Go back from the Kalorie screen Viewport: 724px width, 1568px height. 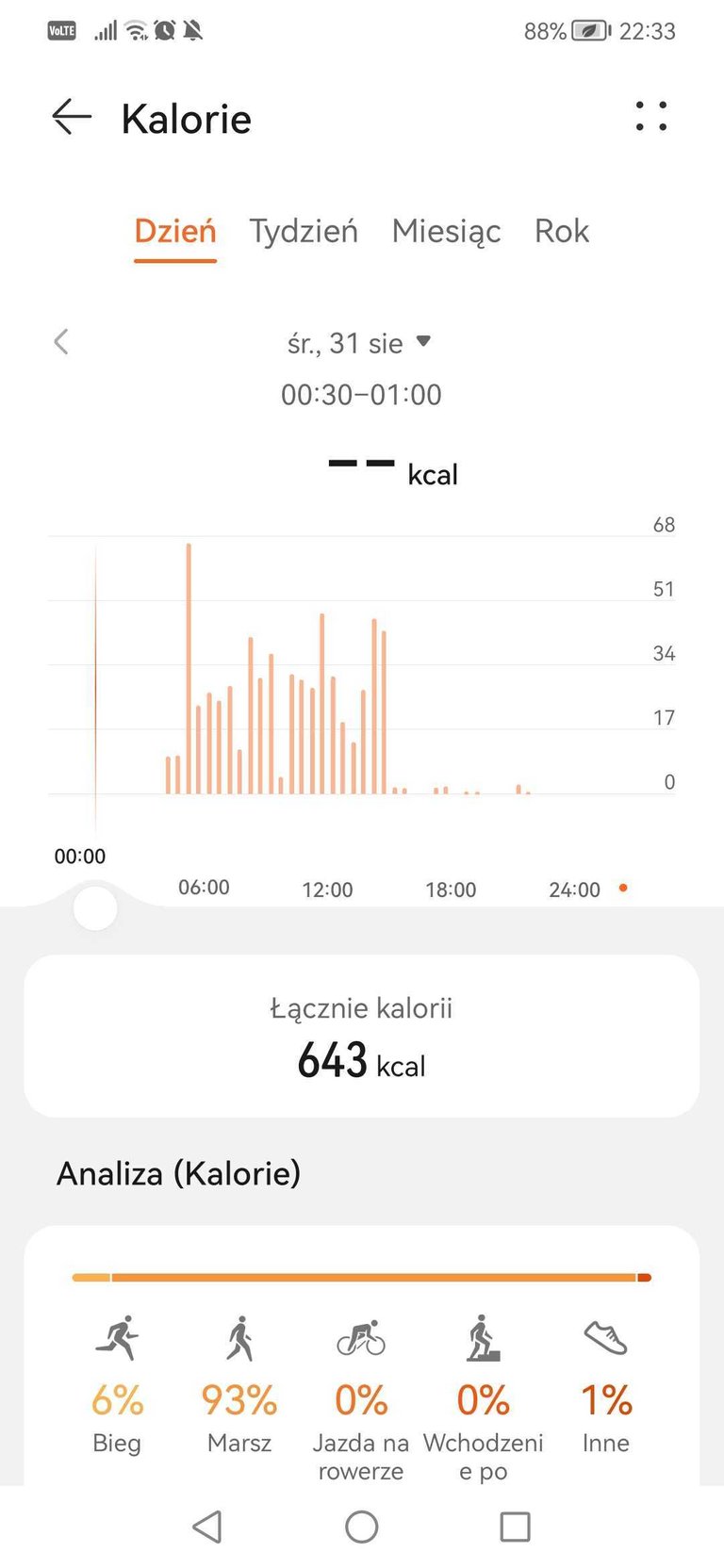[x=72, y=118]
